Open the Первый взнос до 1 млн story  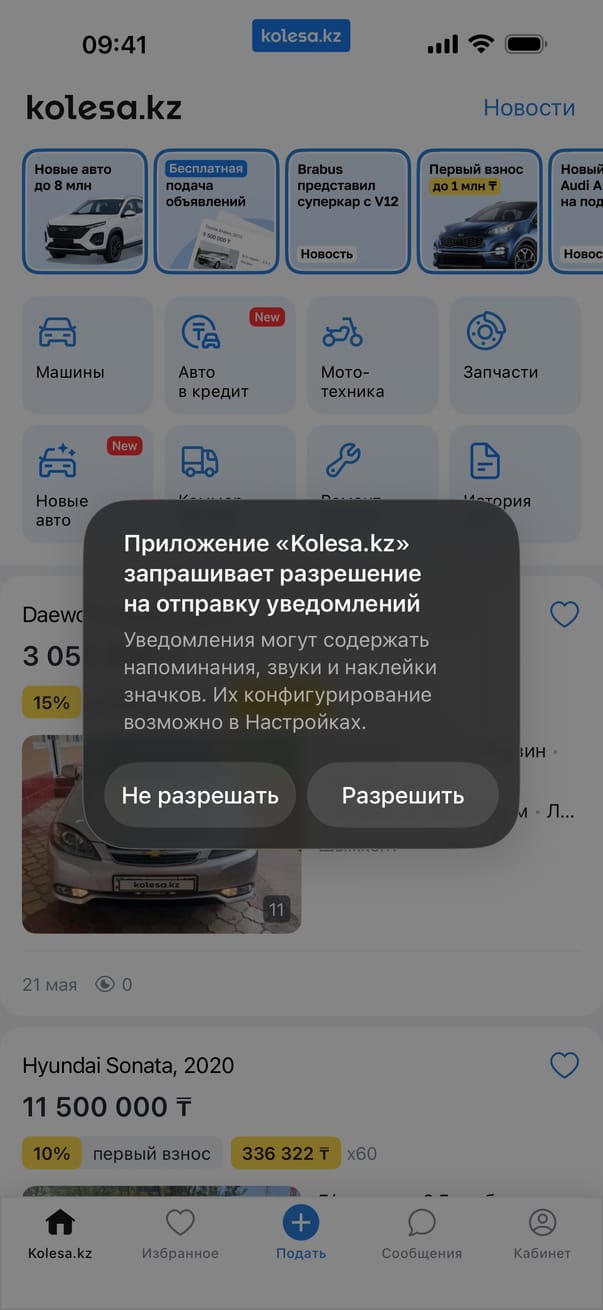point(479,211)
